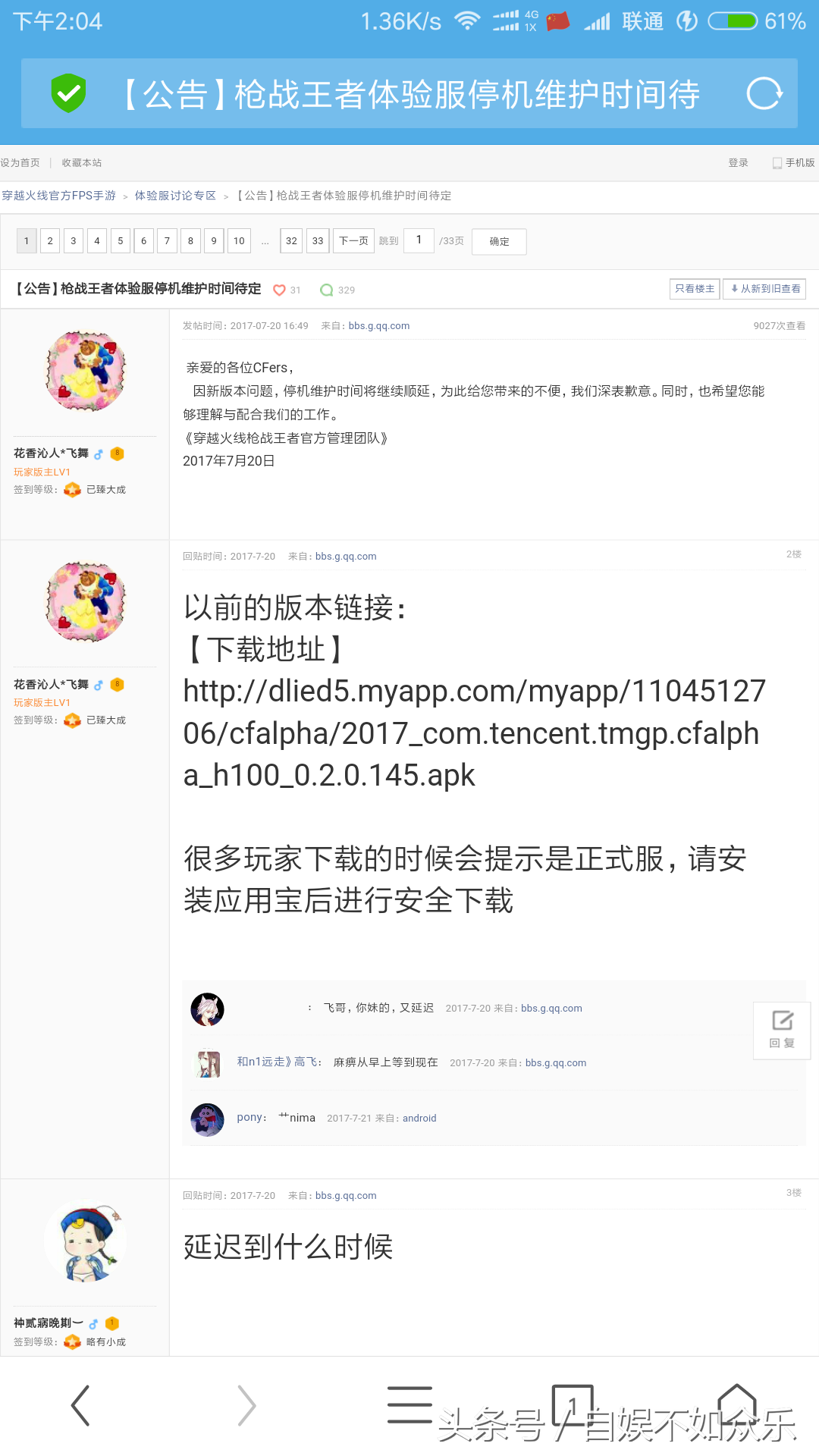Image resolution: width=819 pixels, height=1456 pixels.
Task: Open the browser tabs switcher
Action: 573,1405
